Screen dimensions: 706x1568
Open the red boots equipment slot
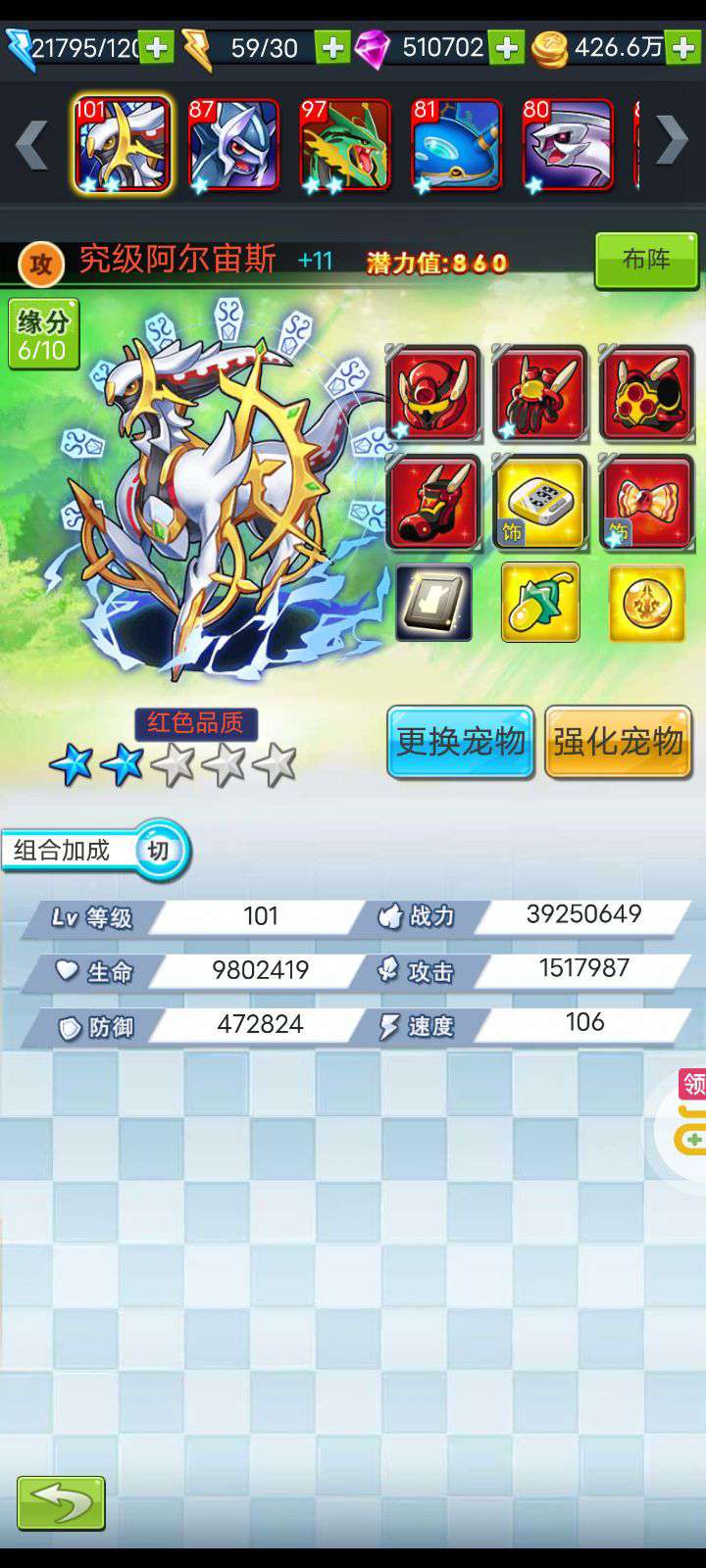[x=433, y=501]
